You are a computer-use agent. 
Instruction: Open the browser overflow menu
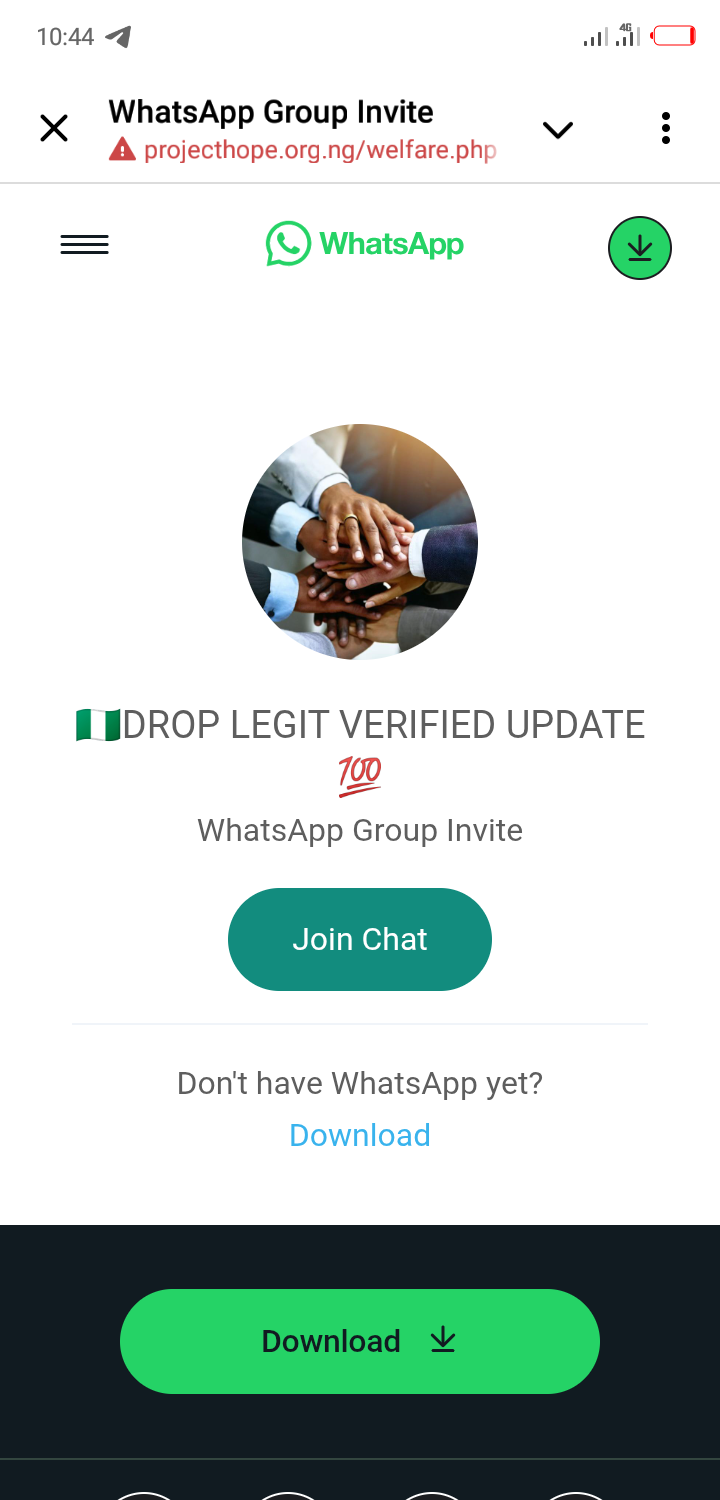(x=666, y=129)
